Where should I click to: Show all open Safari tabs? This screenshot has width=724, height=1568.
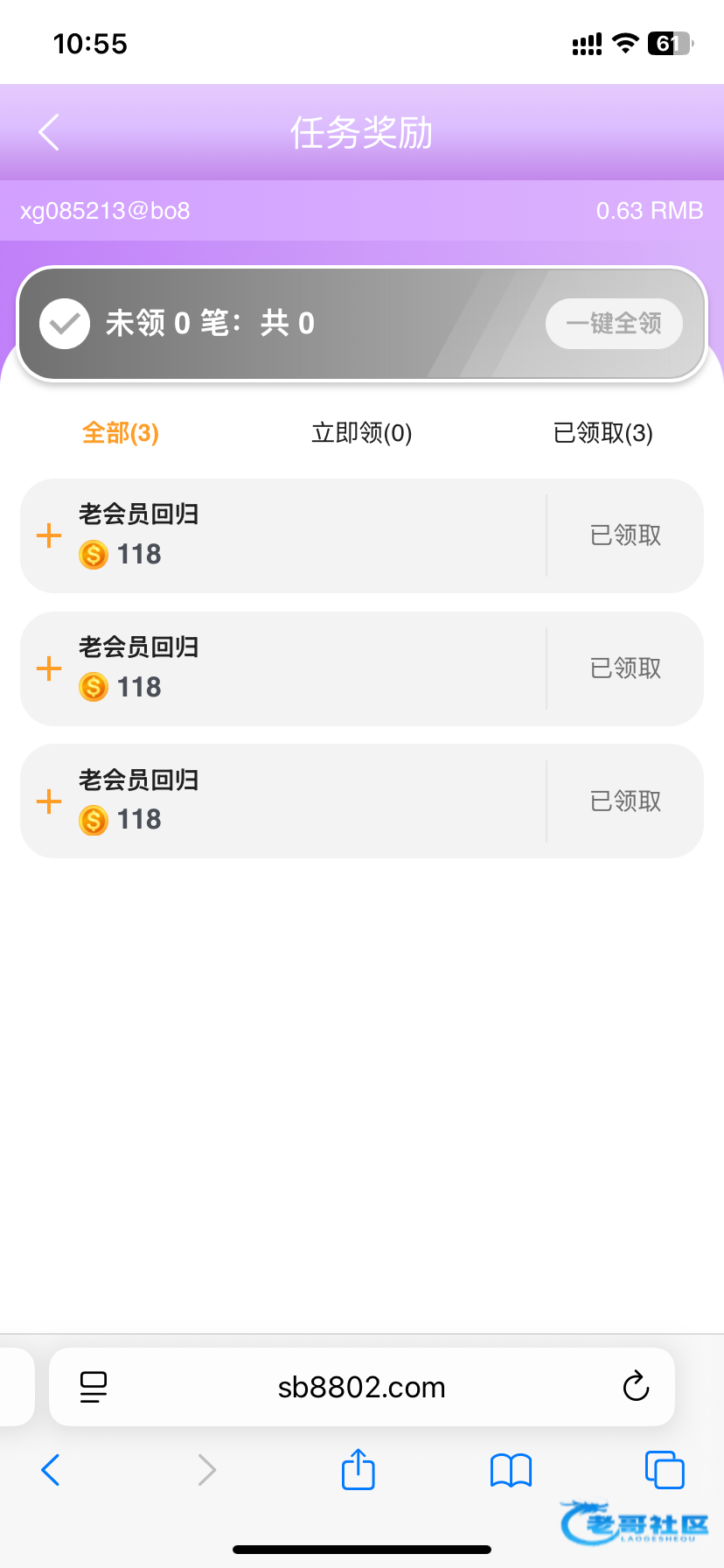[x=665, y=1470]
